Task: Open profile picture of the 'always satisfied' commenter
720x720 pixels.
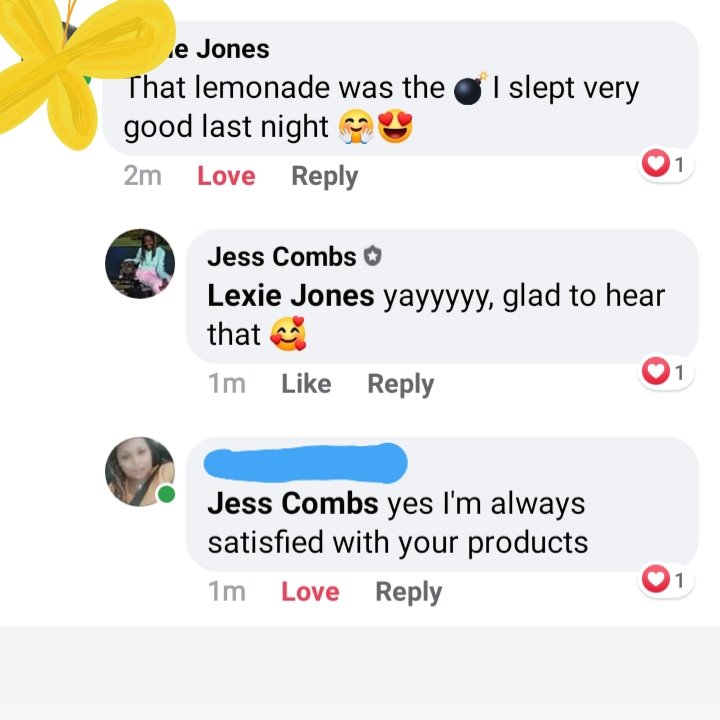Action: (x=140, y=471)
